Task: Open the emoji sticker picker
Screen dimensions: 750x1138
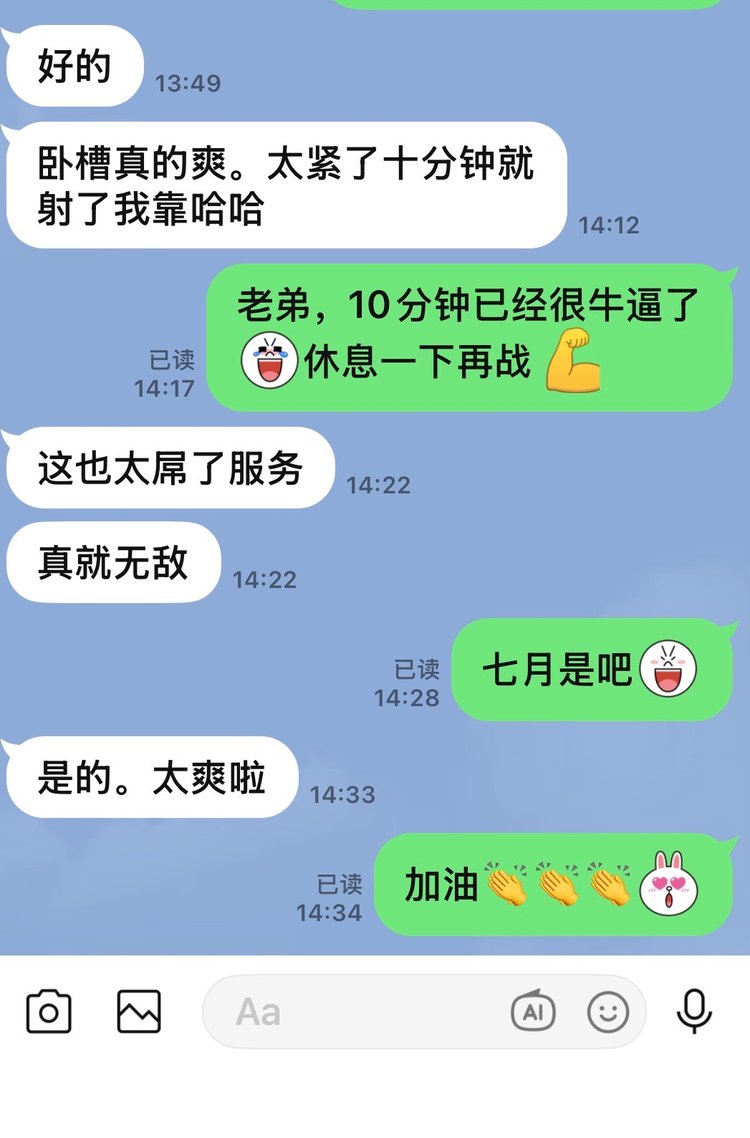Action: coord(608,1012)
